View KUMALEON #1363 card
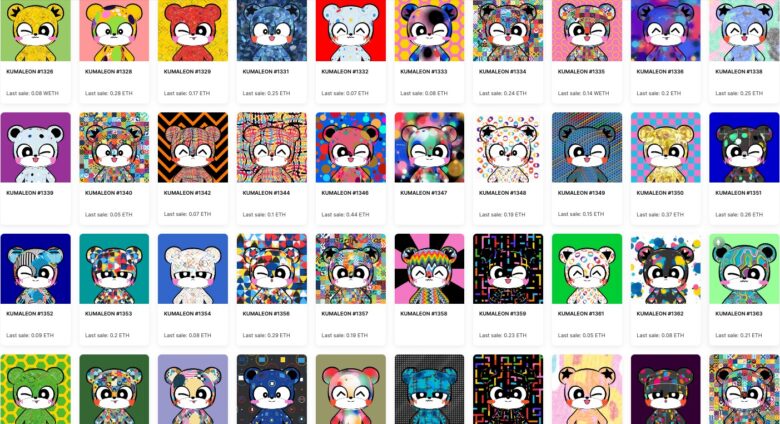 pyautogui.click(x=744, y=269)
